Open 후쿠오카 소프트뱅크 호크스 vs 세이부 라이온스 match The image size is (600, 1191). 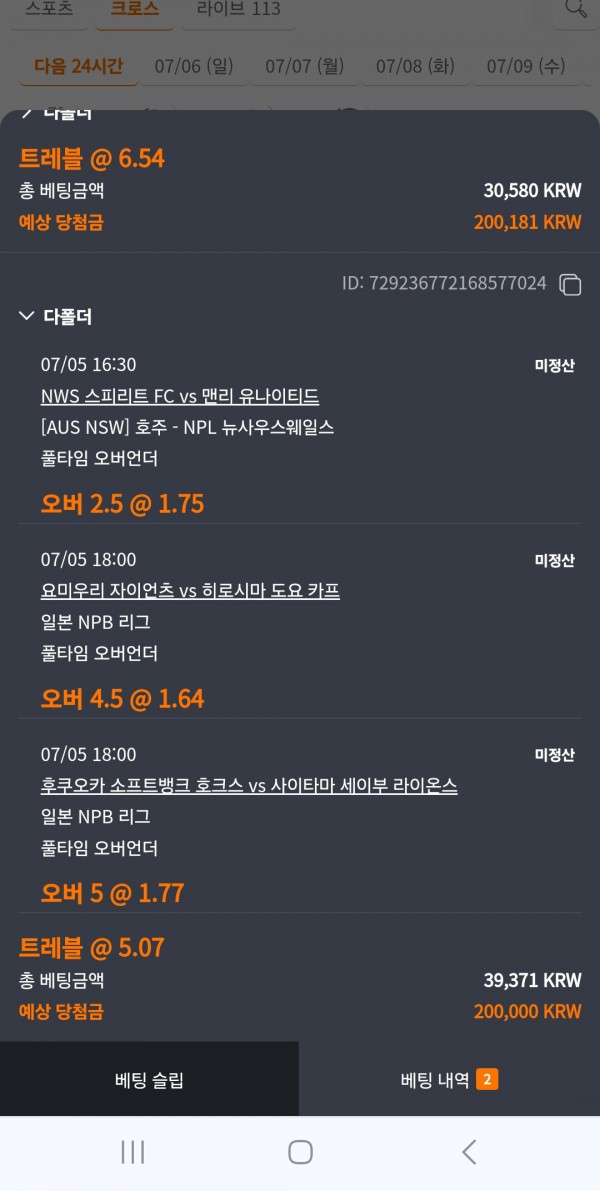249,786
